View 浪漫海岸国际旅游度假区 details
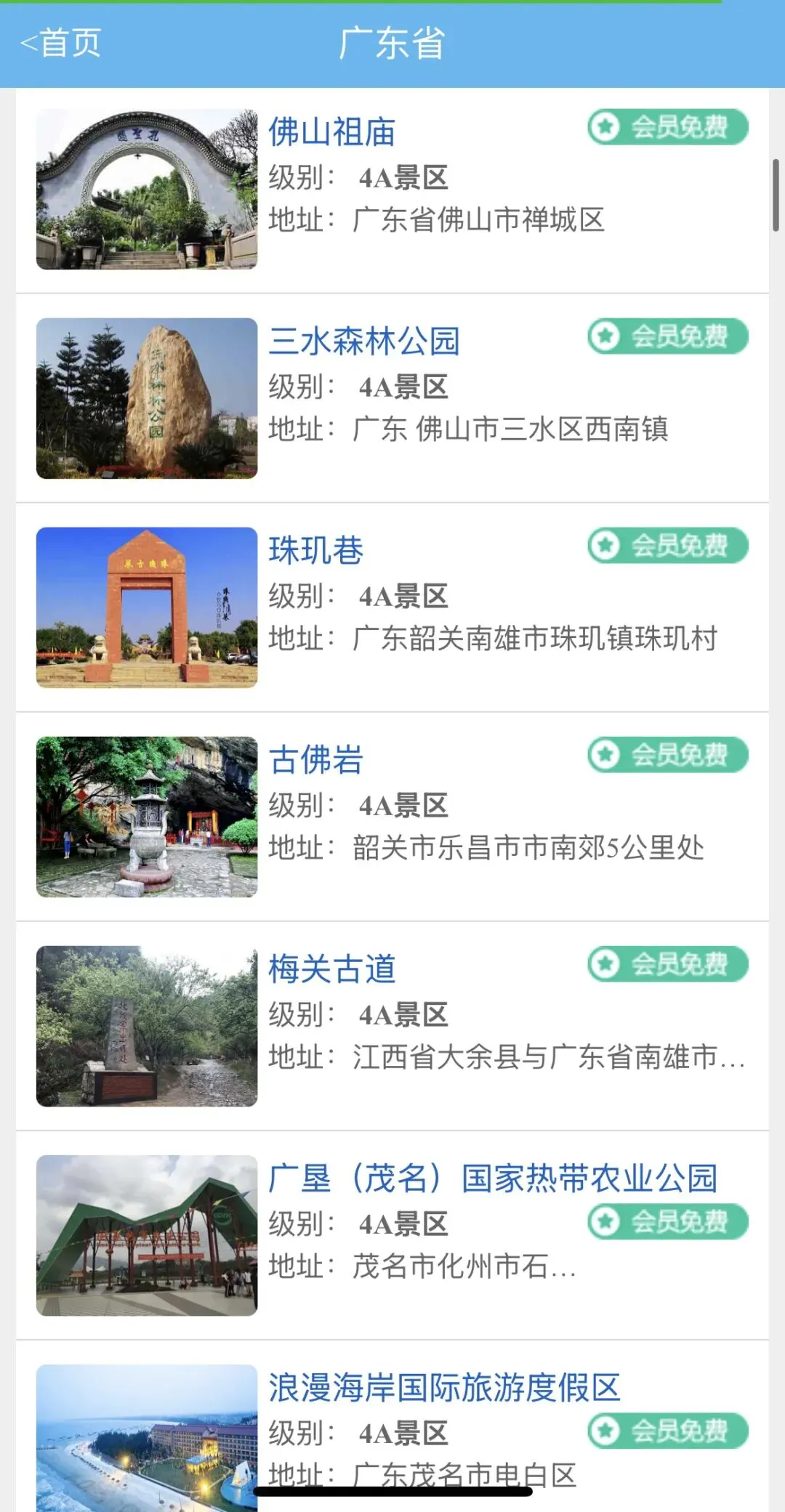 pos(443,1388)
